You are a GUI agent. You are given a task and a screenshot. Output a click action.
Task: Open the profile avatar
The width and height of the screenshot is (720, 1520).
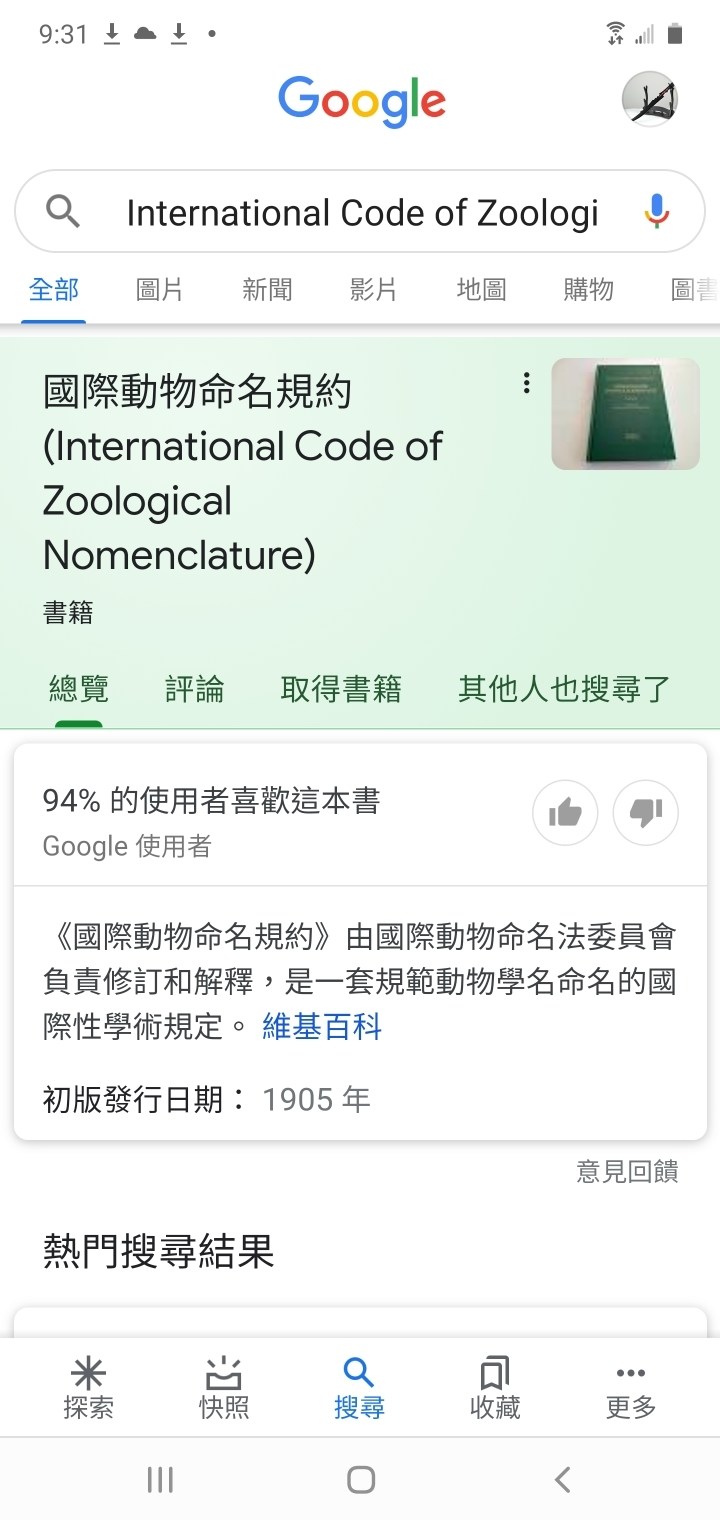tap(650, 99)
